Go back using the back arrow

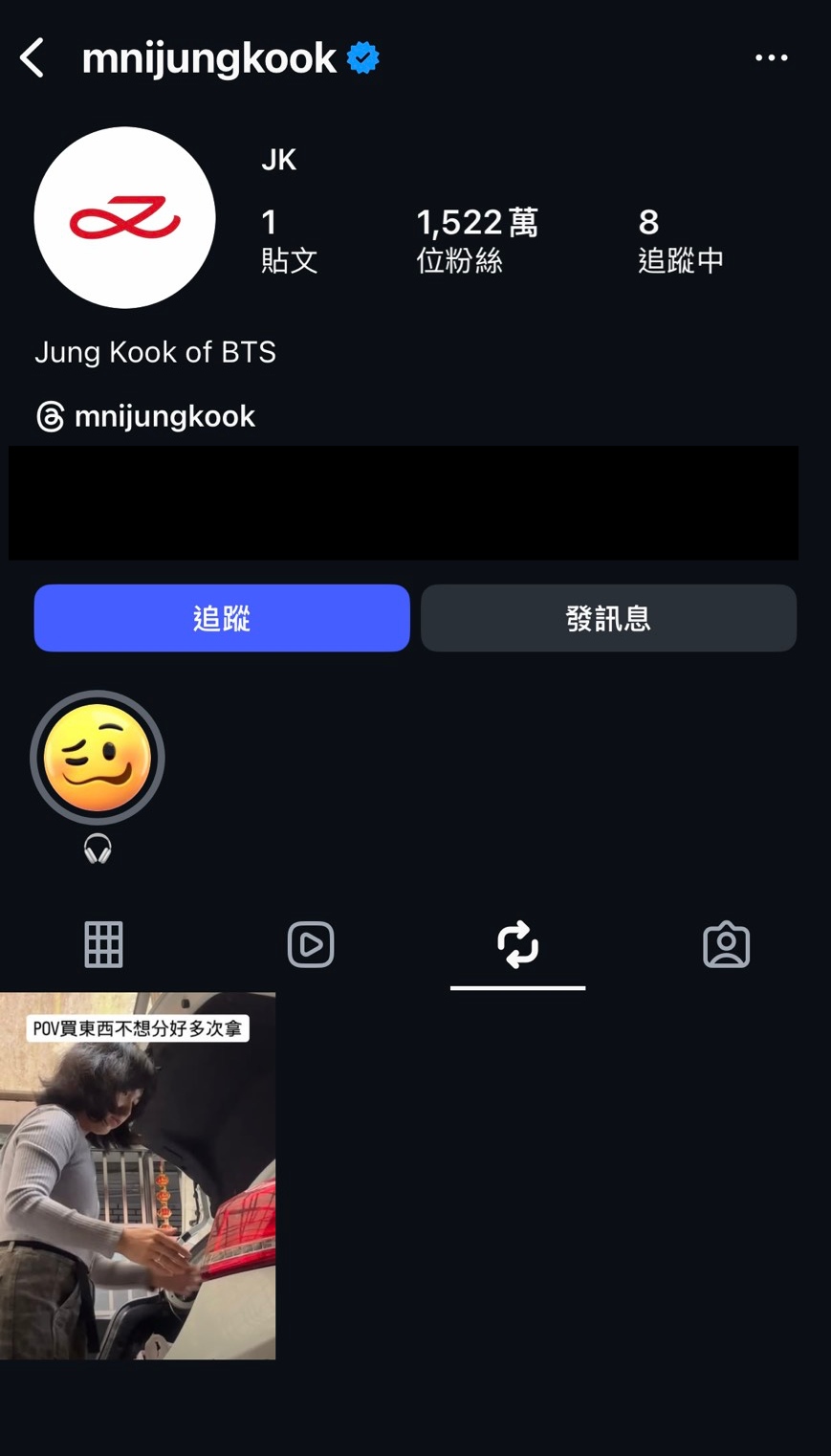[x=33, y=58]
